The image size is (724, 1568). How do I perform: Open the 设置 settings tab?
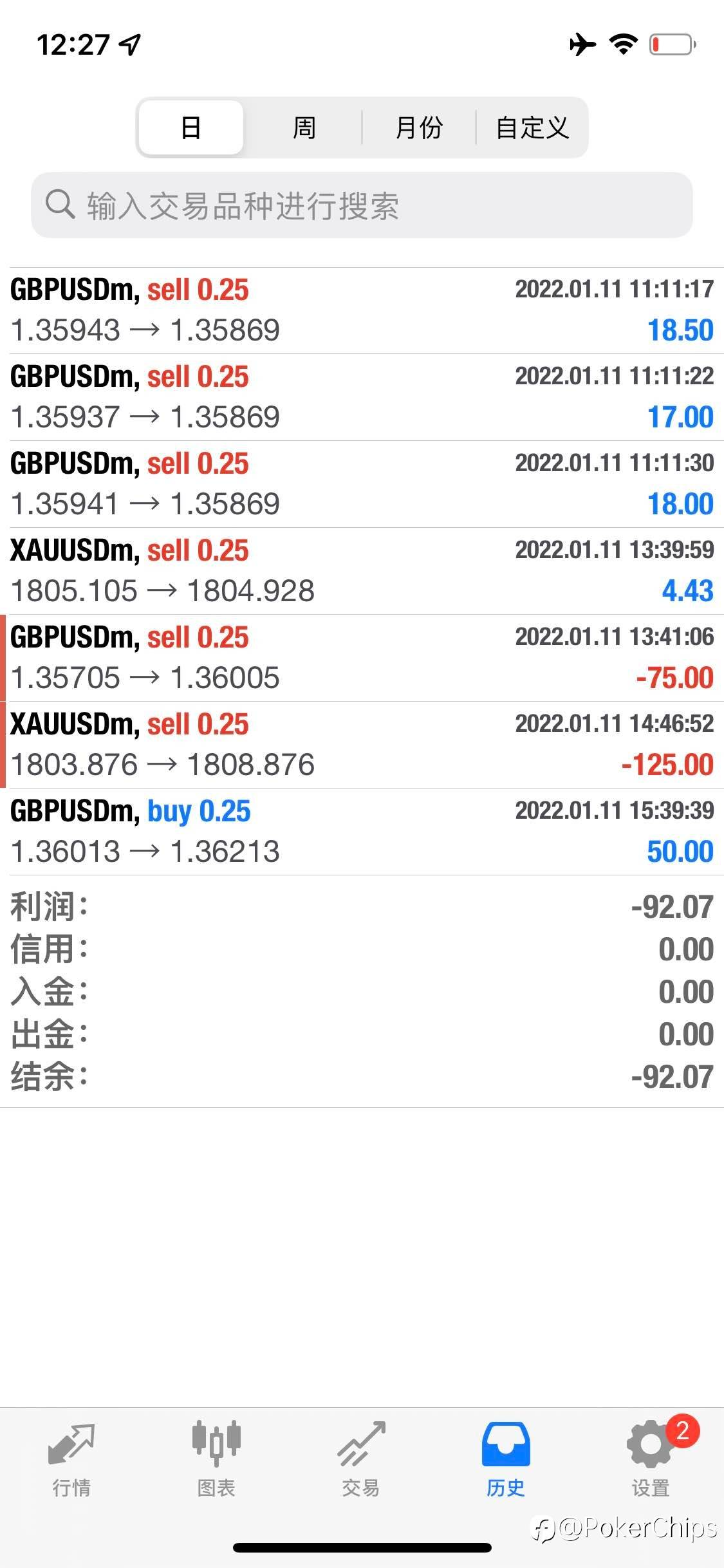(x=651, y=1459)
